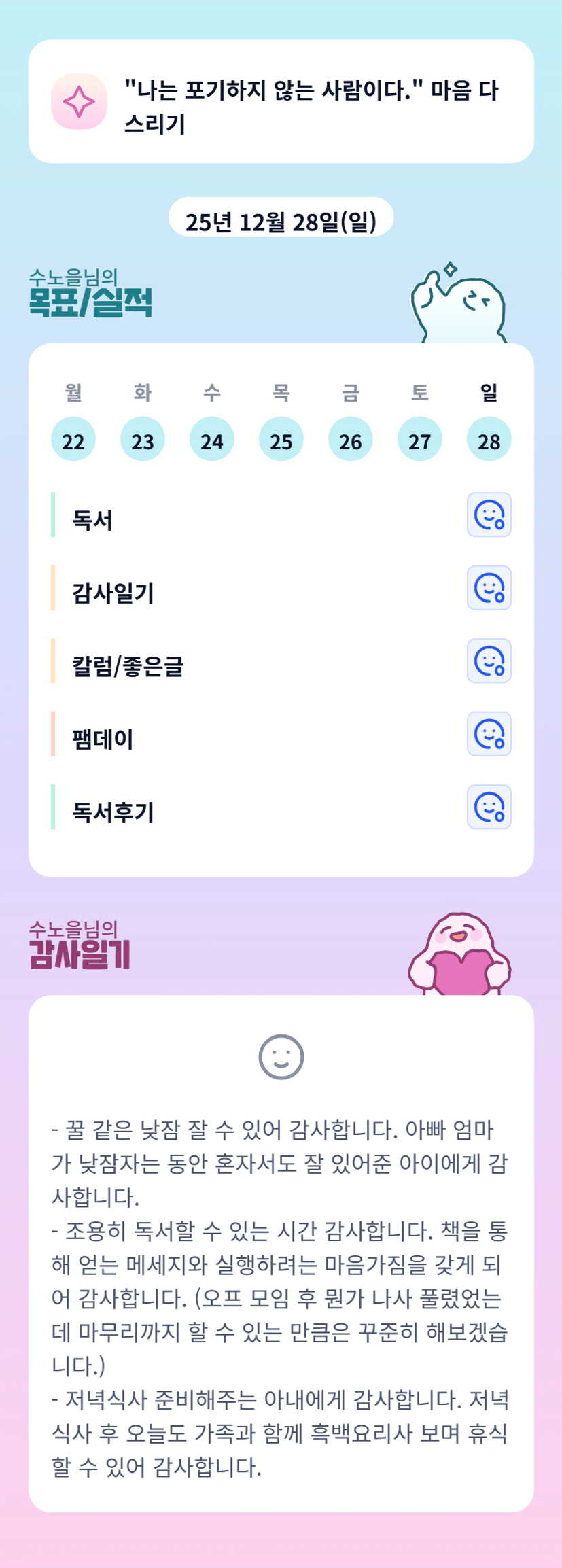The image size is (562, 1568).
Task: Tap the smiley status icon for 감사일기
Action: (x=489, y=588)
